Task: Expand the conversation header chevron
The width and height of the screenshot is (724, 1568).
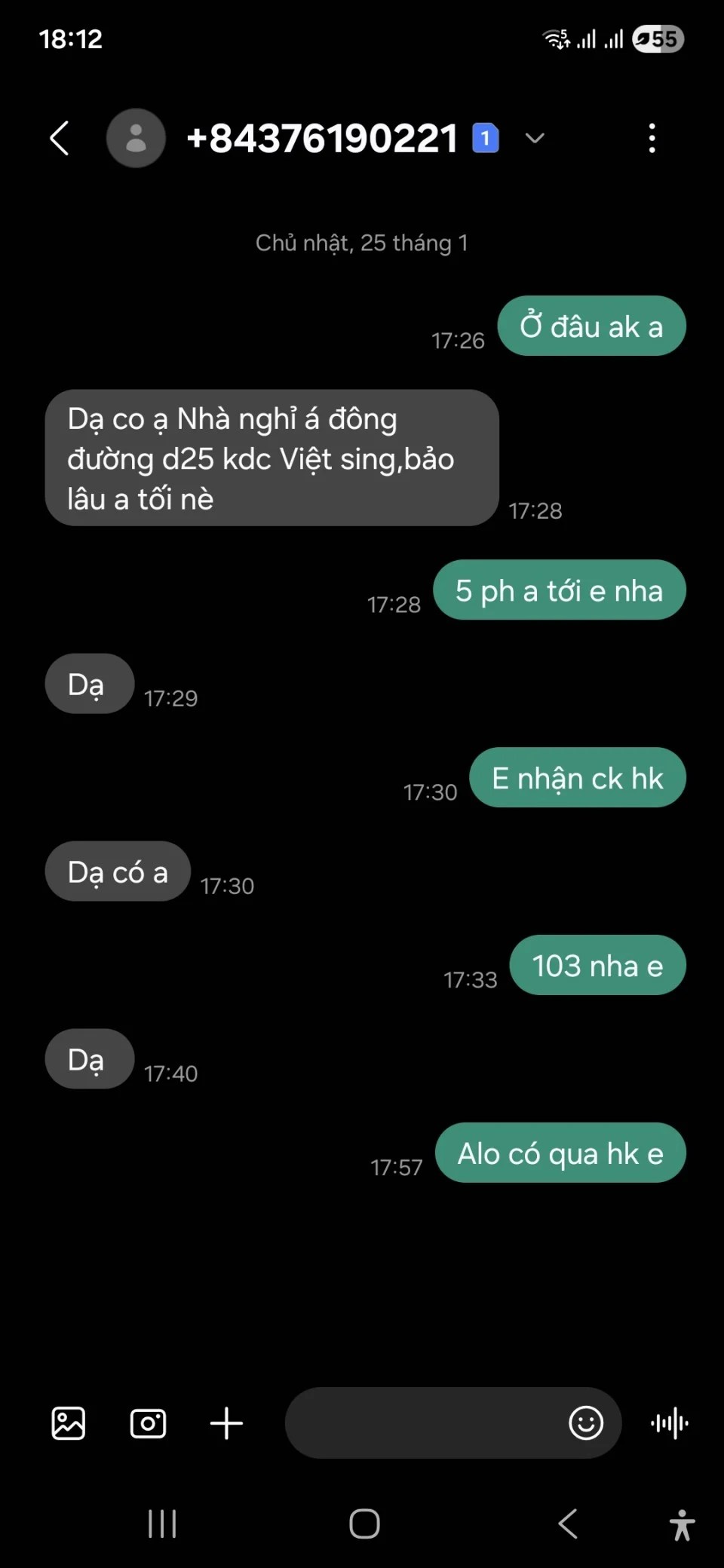Action: (535, 138)
